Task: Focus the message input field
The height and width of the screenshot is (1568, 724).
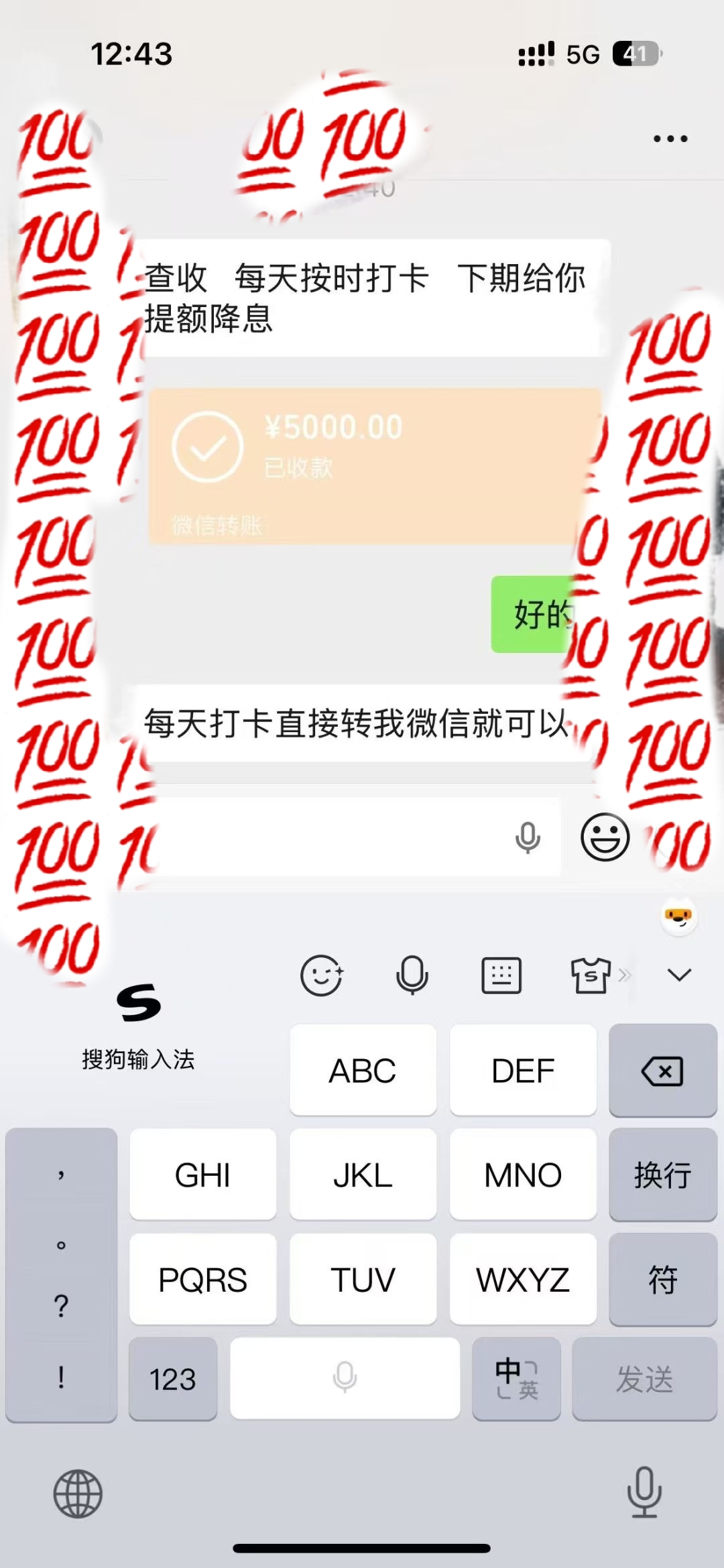Action: click(328, 837)
